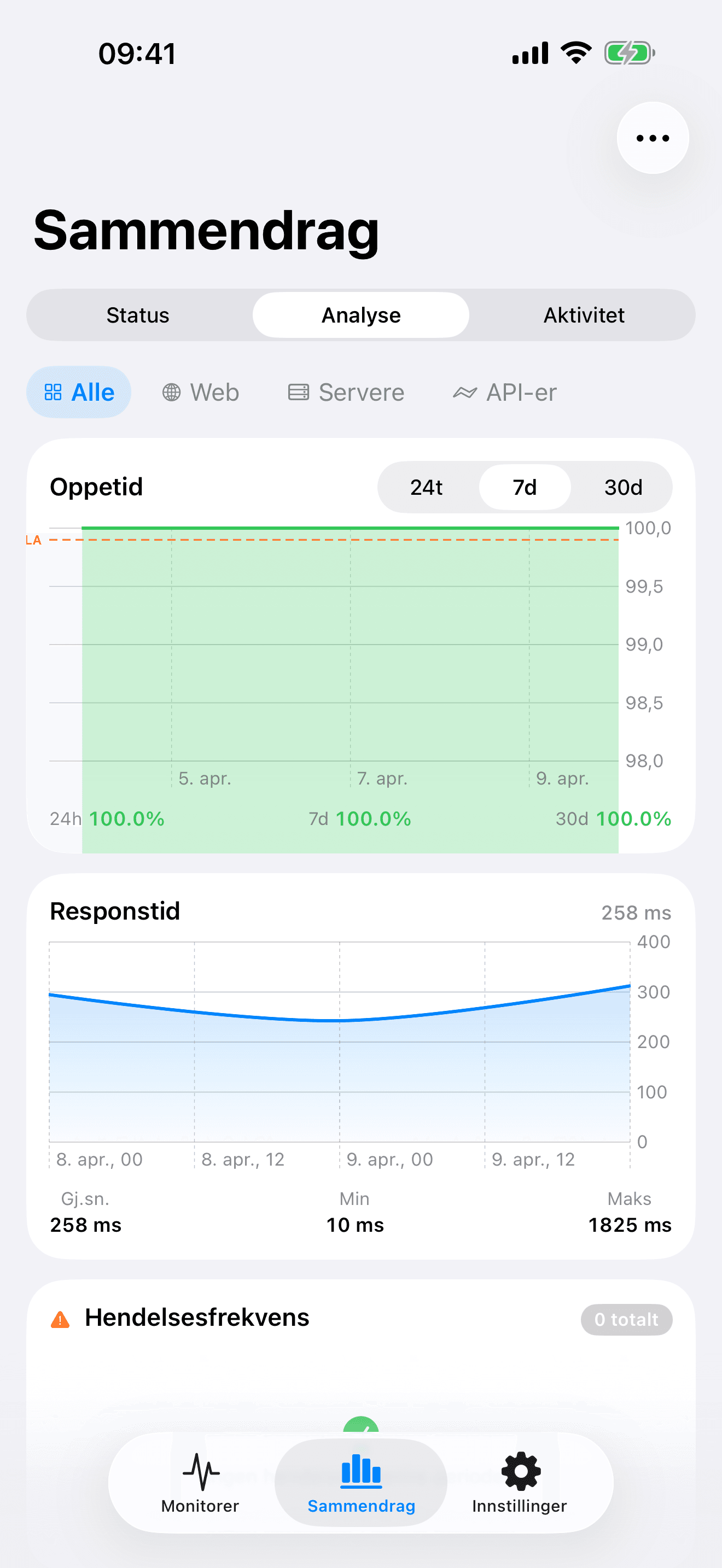Open the three-dot overflow menu
The height and width of the screenshot is (1568, 722).
[x=653, y=138]
